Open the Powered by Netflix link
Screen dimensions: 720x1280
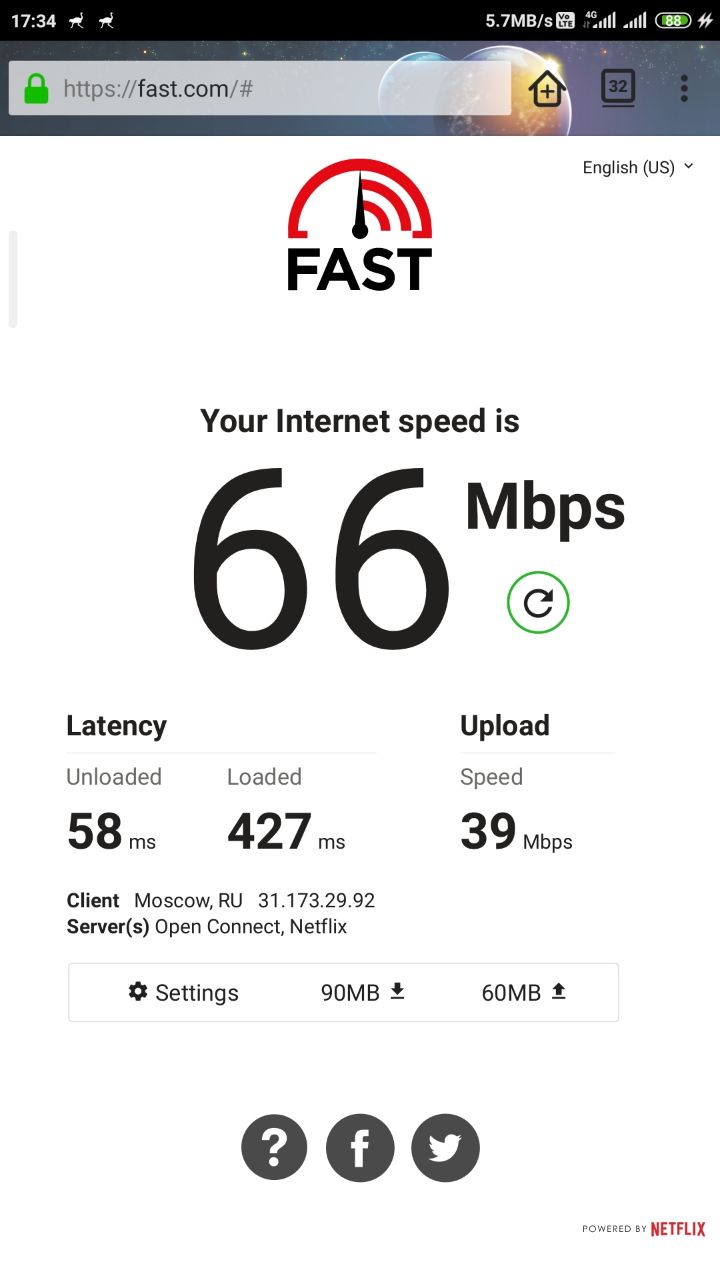click(x=644, y=1229)
